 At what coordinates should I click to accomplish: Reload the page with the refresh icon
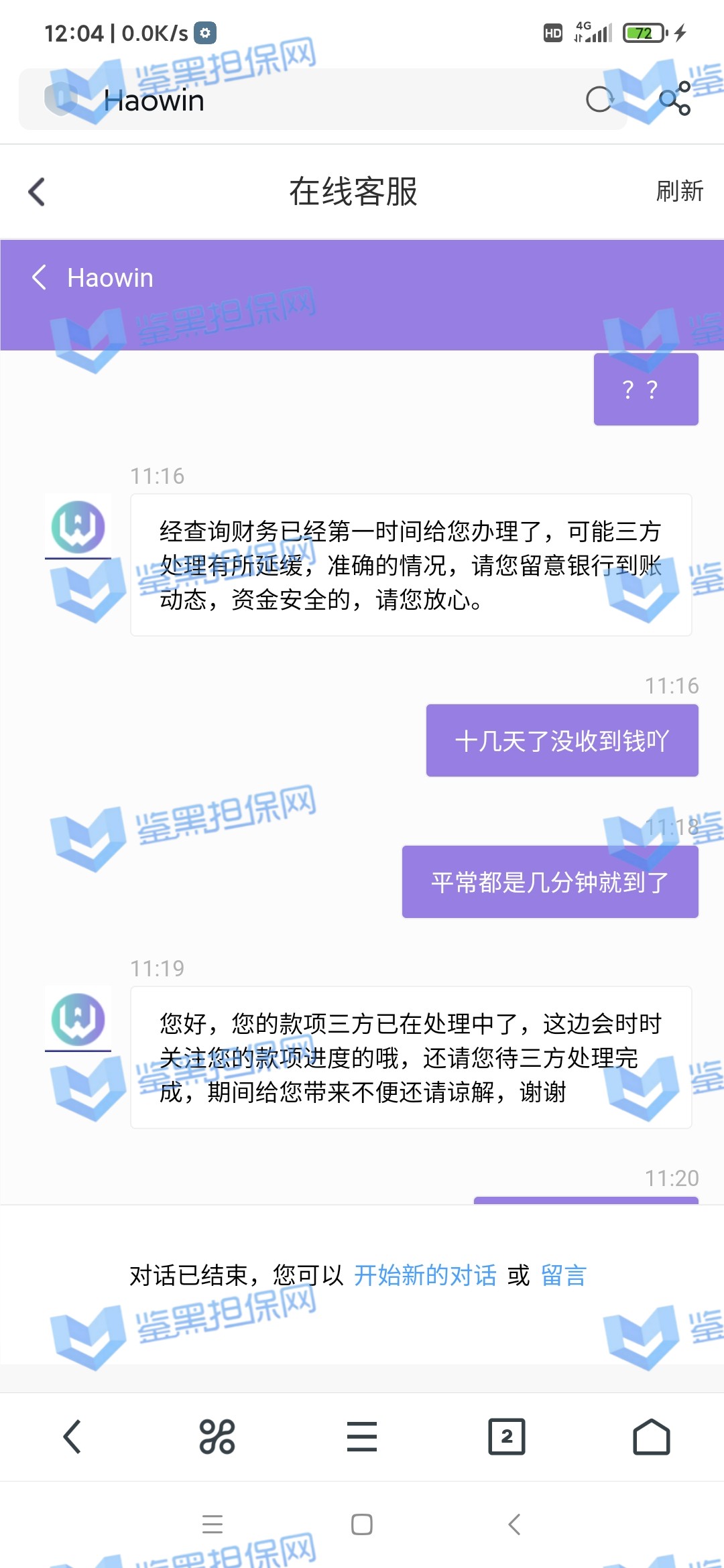coord(599,100)
